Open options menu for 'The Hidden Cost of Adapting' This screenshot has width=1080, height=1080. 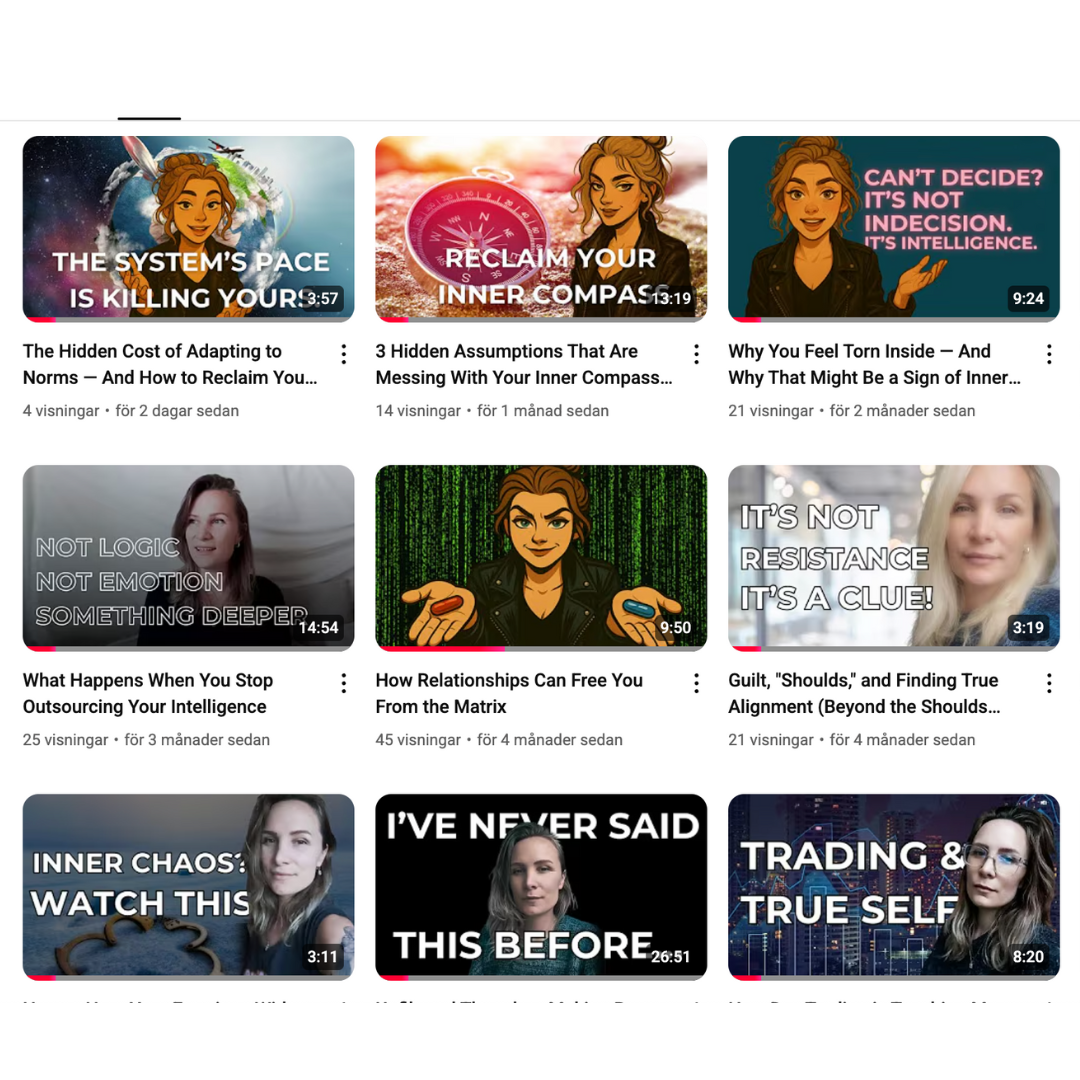click(343, 354)
